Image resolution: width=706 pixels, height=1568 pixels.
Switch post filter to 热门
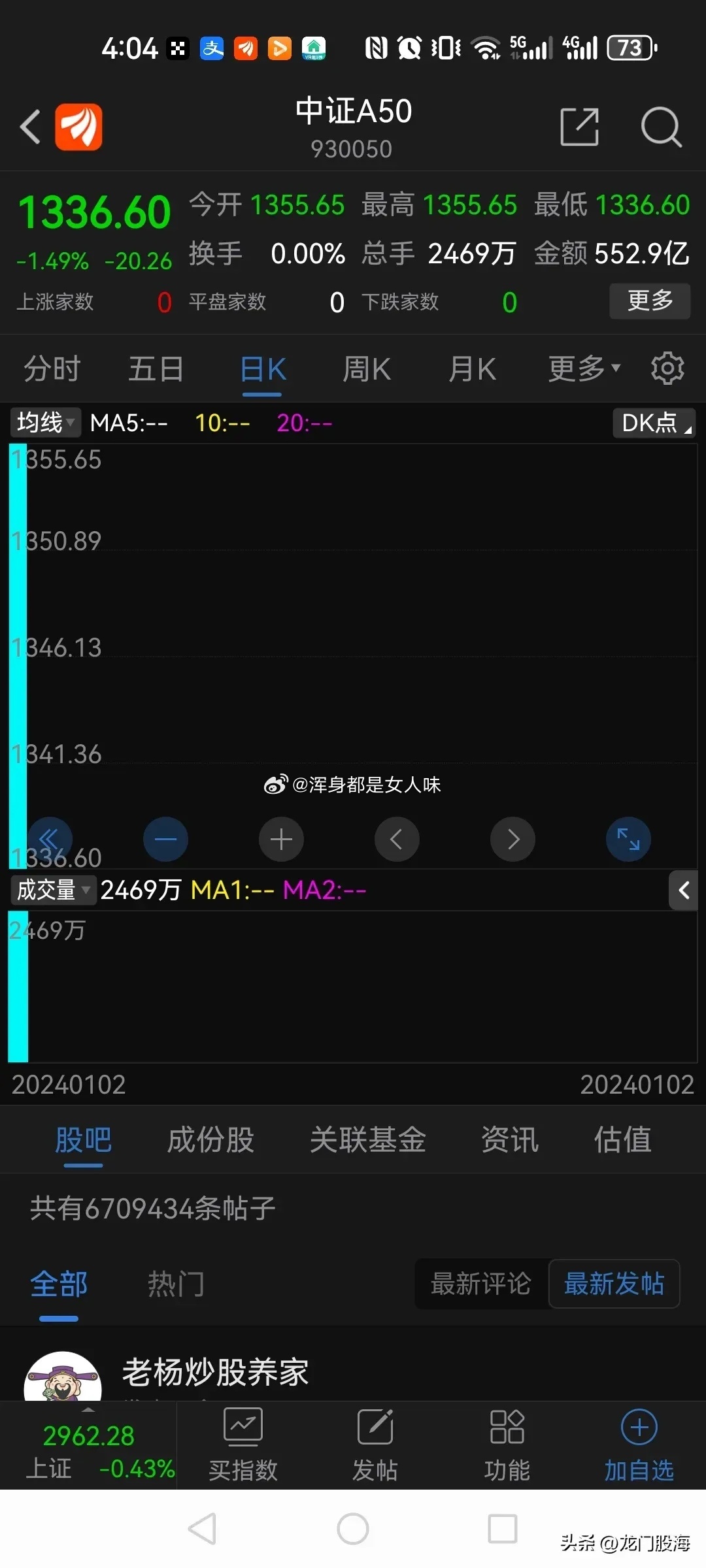[175, 1283]
